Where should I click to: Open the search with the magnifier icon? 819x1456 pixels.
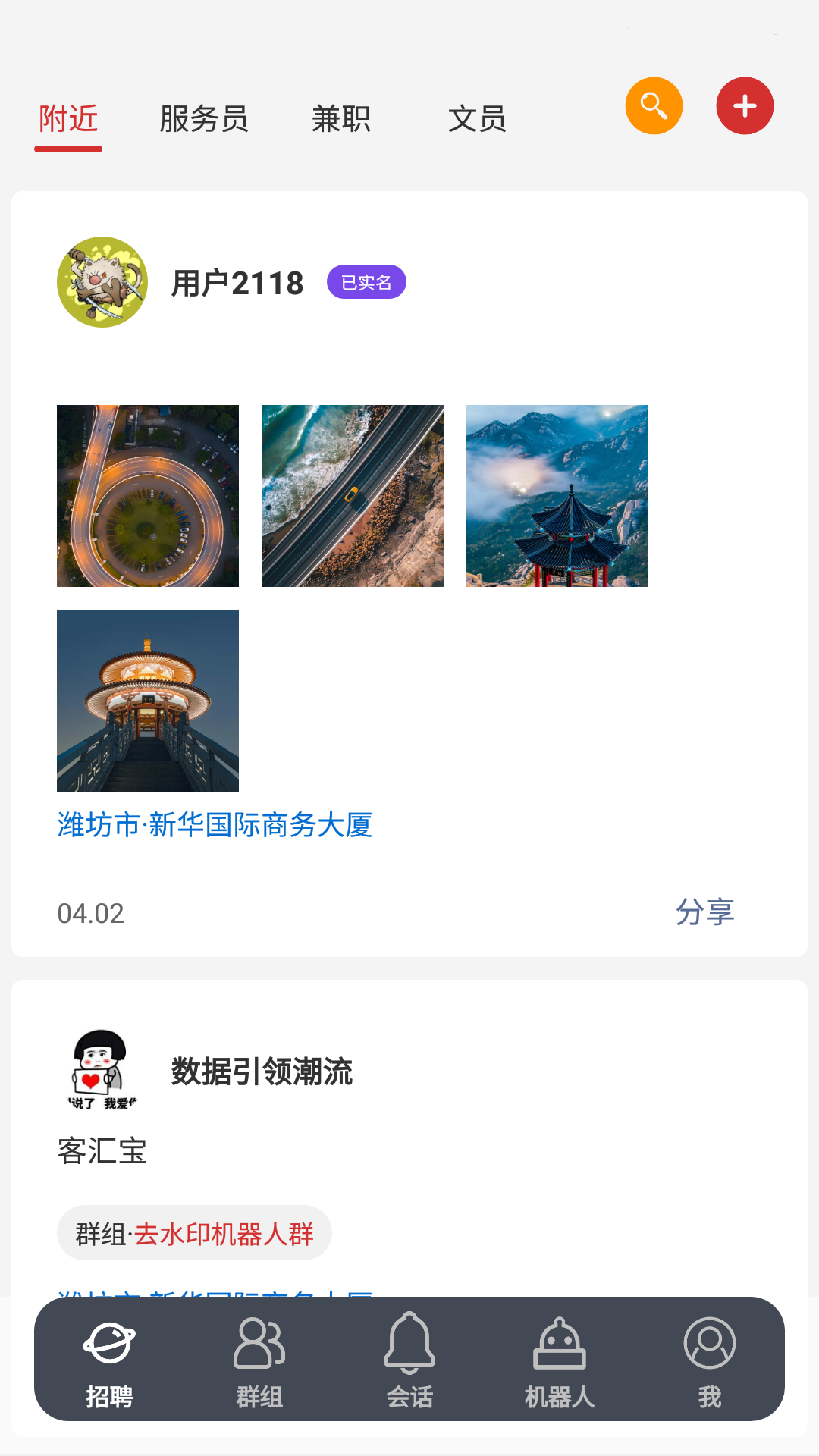click(654, 105)
